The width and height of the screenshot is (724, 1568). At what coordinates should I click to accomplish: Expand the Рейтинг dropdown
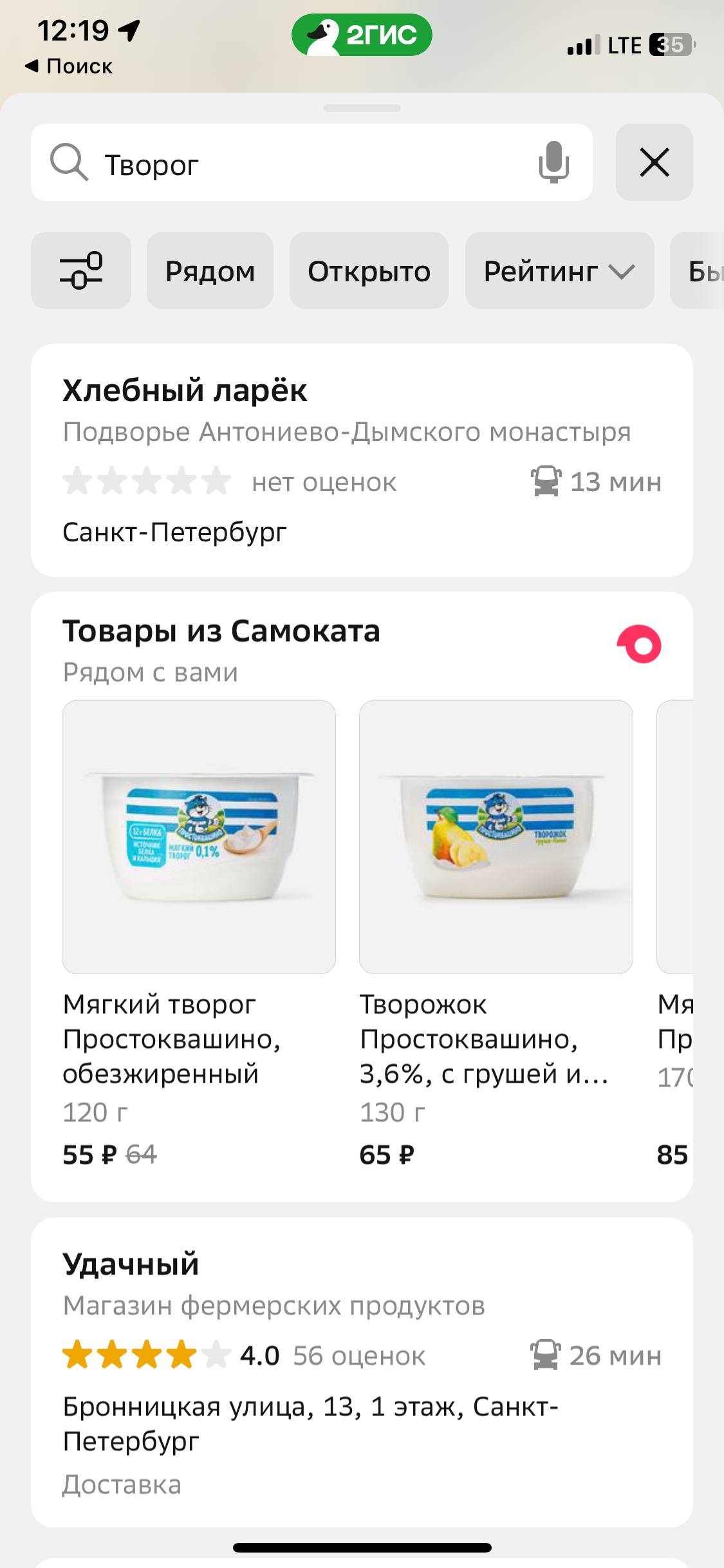pos(559,271)
